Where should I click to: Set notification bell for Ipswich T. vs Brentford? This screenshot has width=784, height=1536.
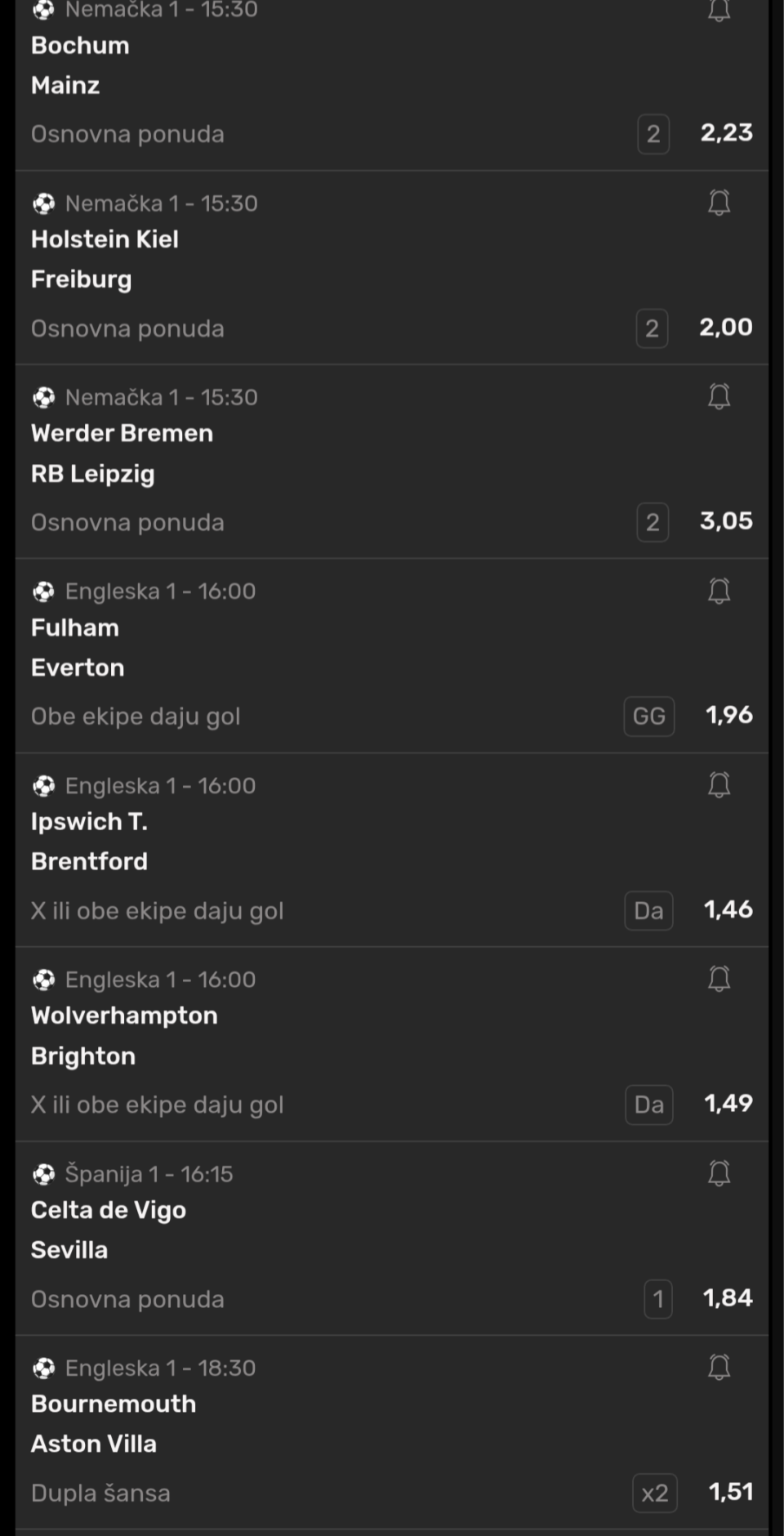tap(719, 784)
